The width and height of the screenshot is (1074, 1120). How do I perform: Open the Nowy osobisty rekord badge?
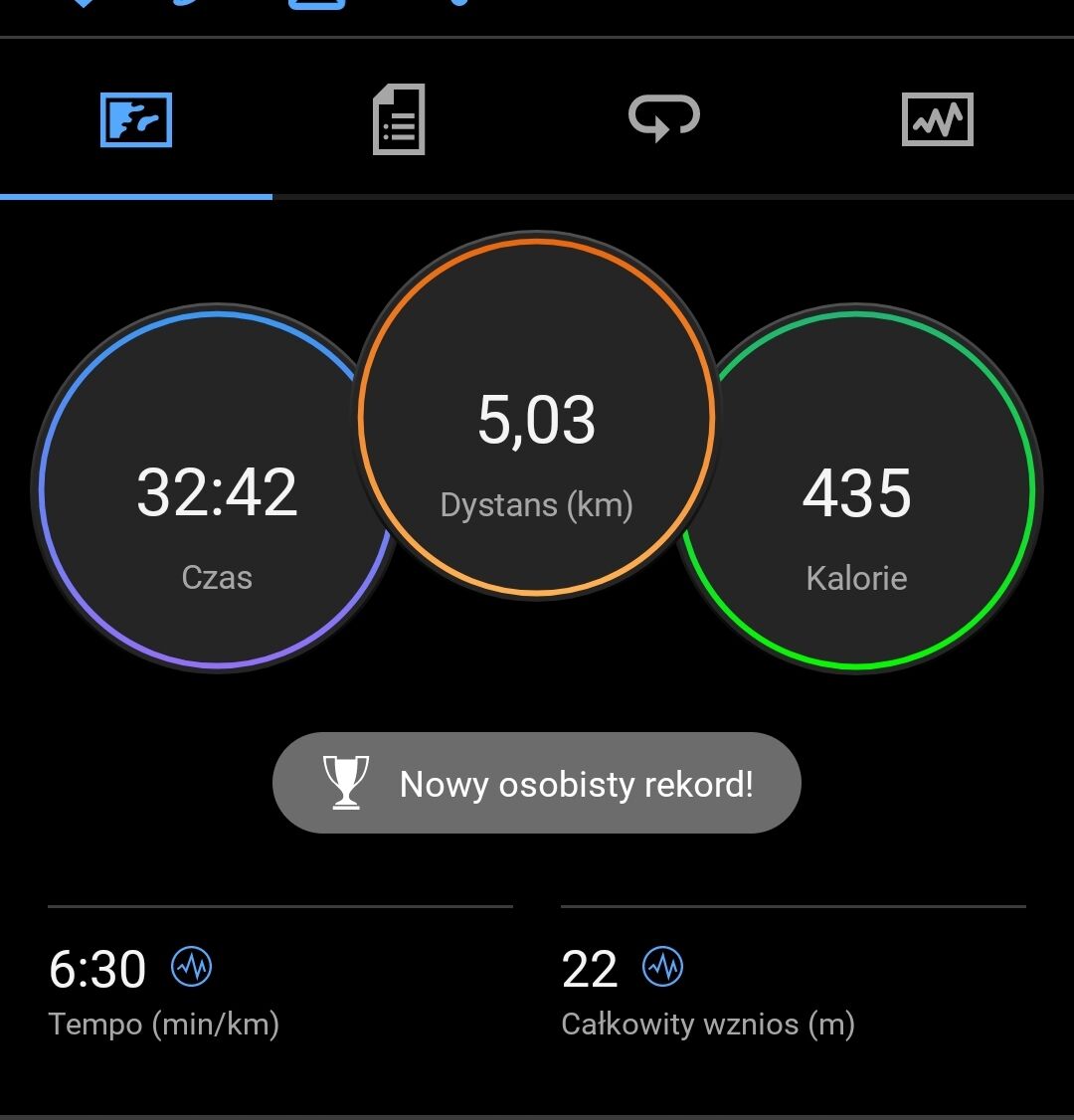536,784
